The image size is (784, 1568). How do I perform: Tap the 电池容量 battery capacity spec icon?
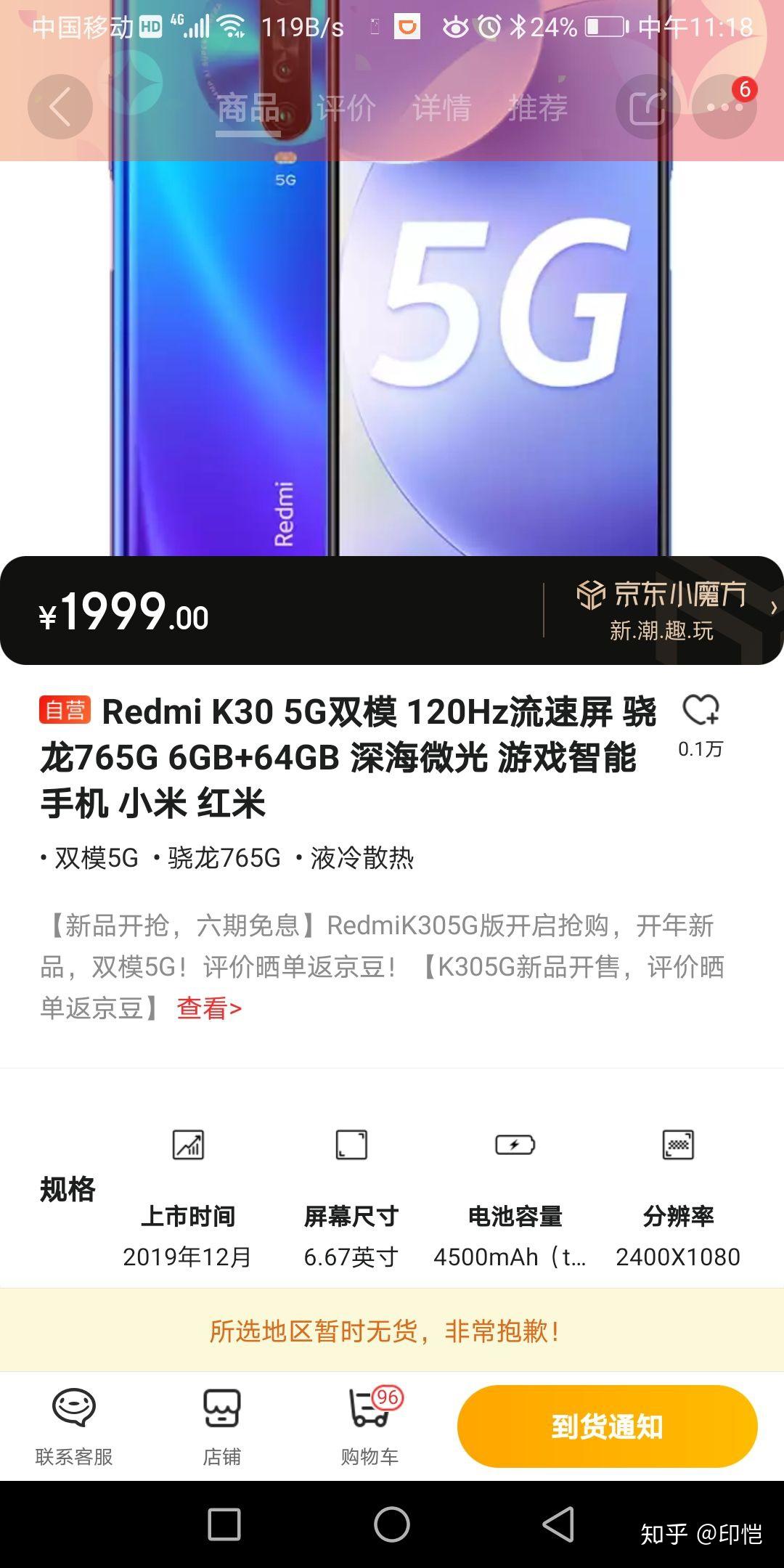[x=514, y=1145]
